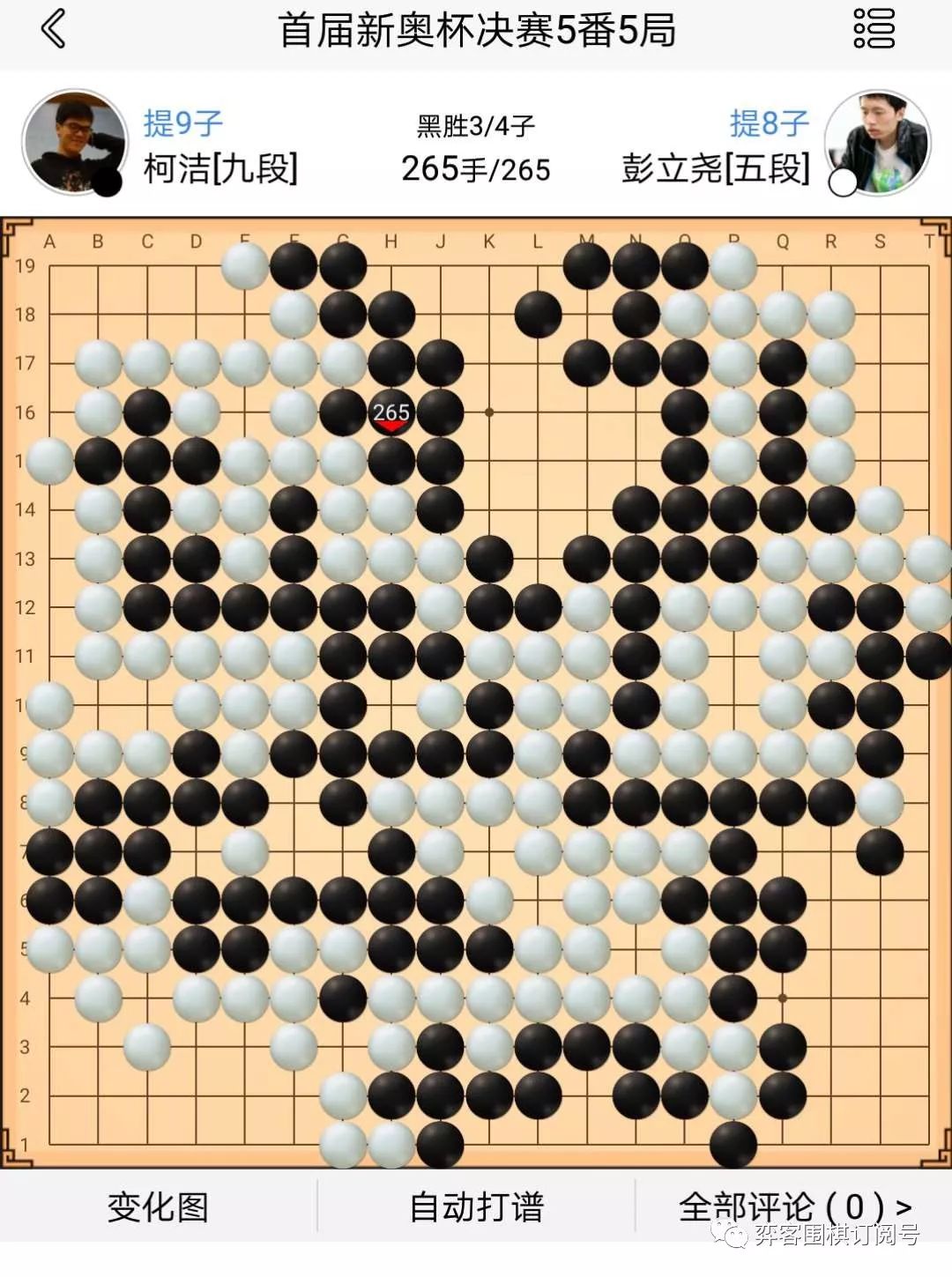View 全部评论 all comments

pyautogui.click(x=793, y=1206)
